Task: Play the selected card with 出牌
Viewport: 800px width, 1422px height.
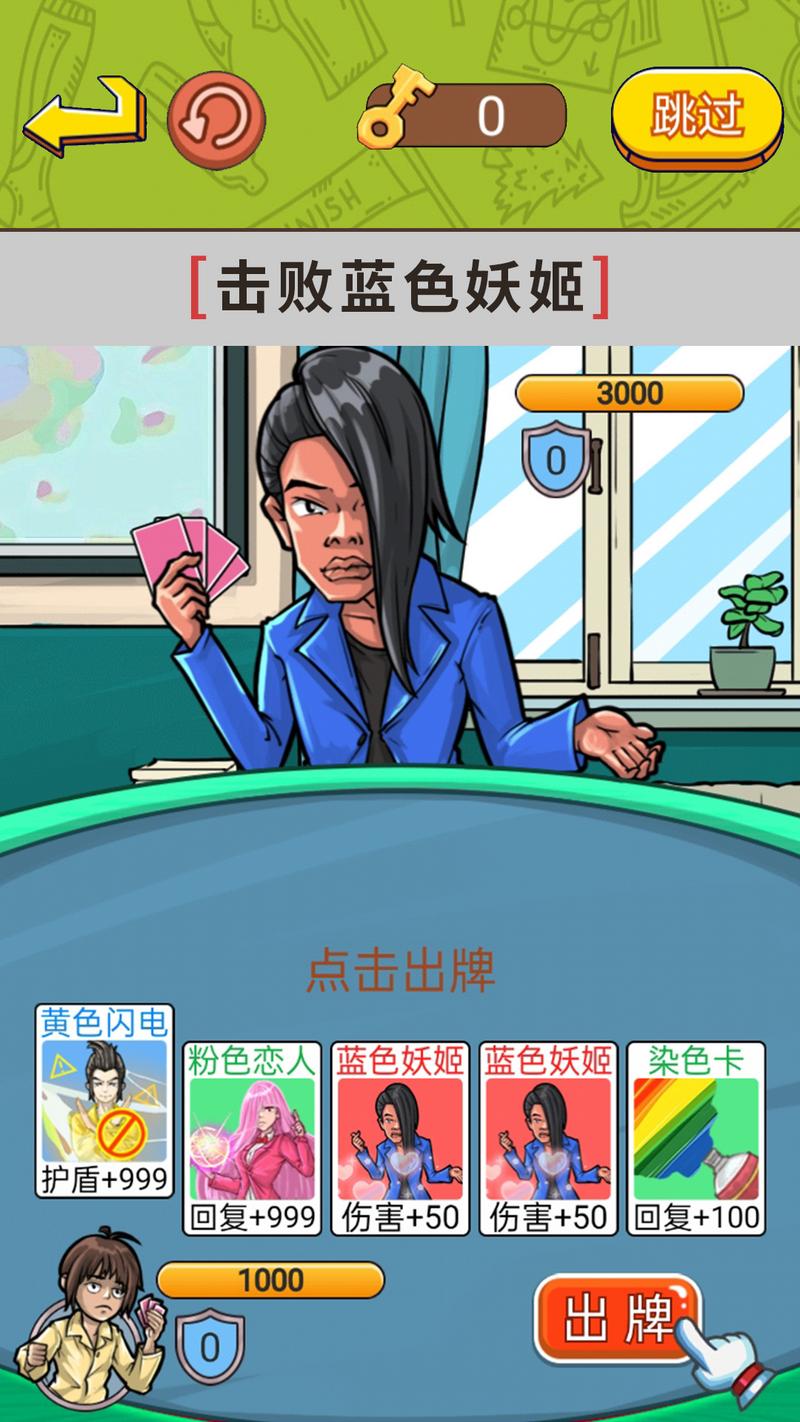Action: click(x=618, y=1318)
